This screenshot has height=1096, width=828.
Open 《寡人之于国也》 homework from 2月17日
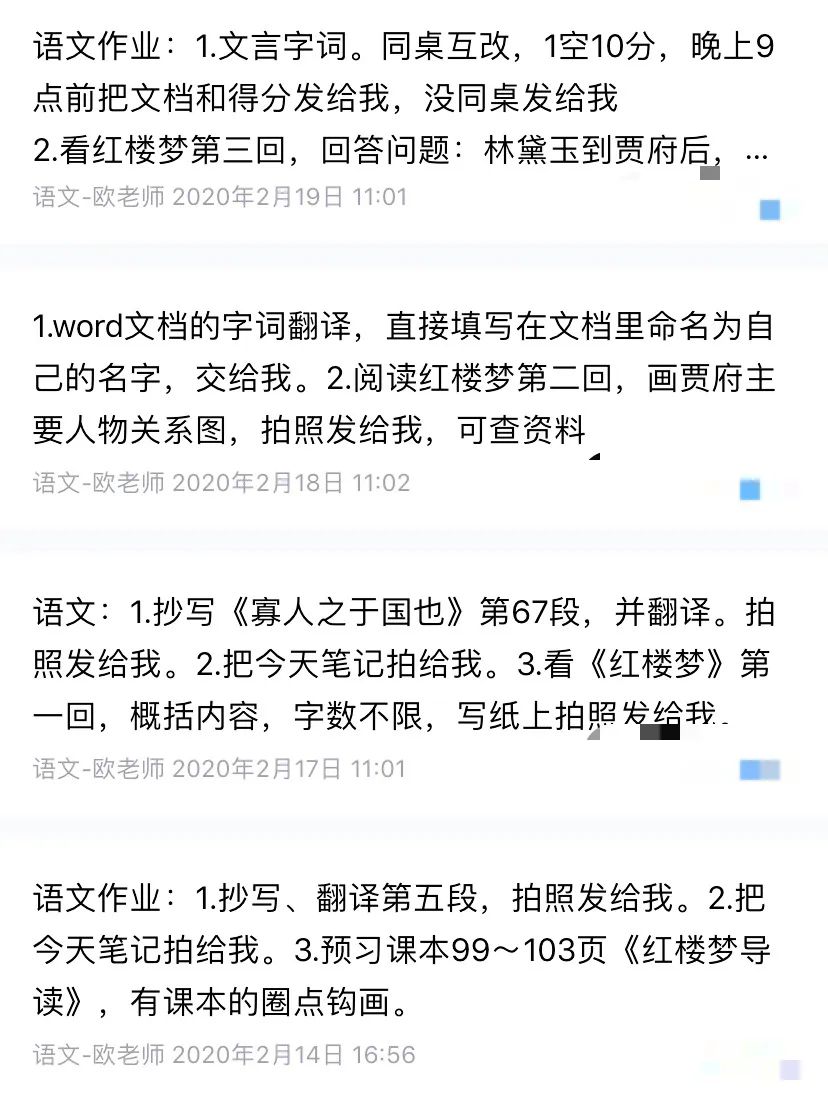coord(400,665)
